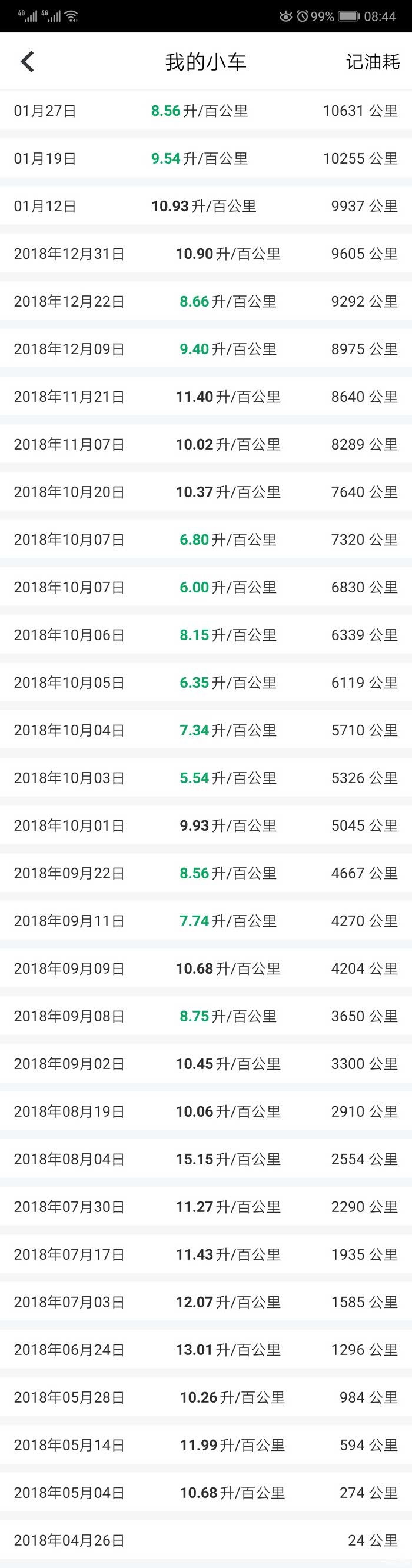Open the 2018年08月04日 record
This screenshot has height=1568, width=412.
click(205, 1159)
